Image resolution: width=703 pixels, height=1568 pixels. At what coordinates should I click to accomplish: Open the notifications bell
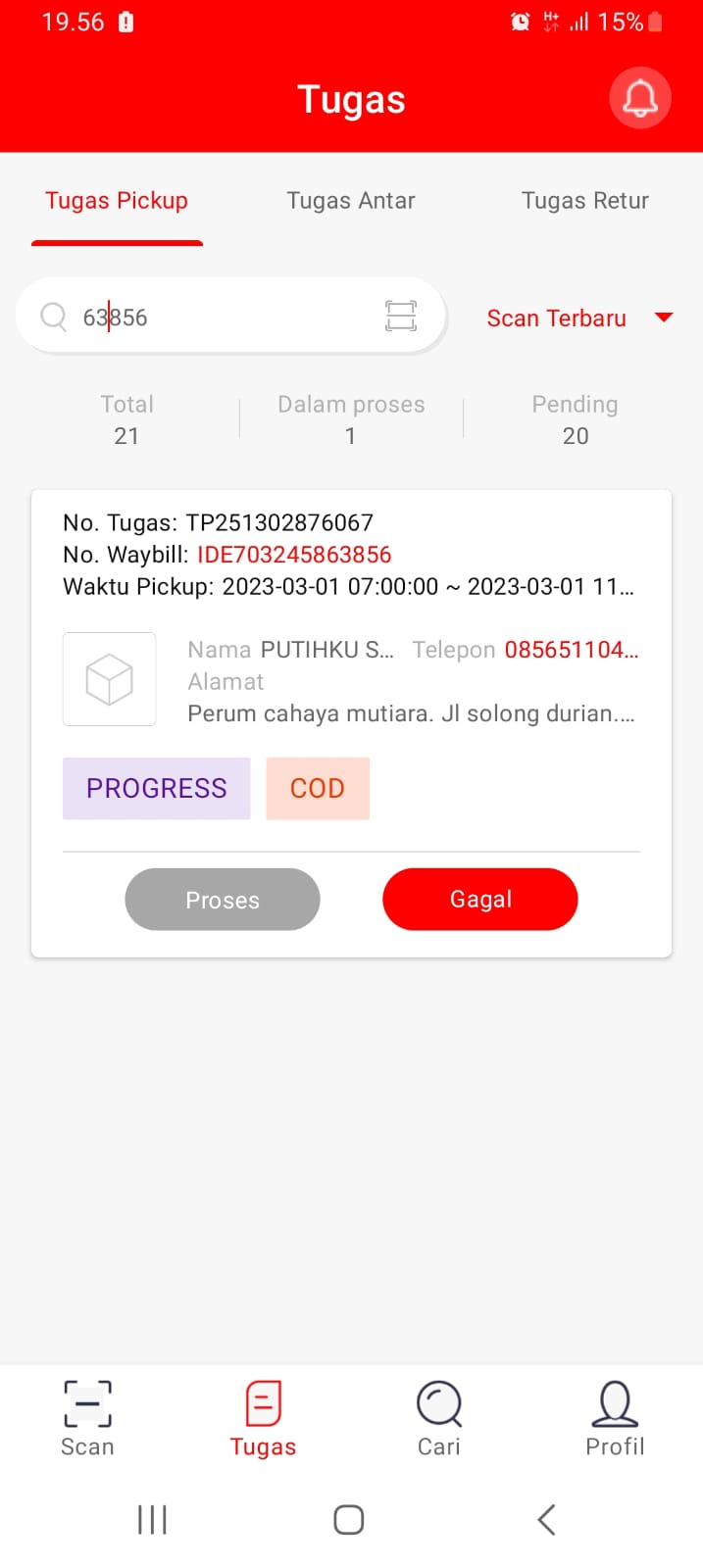tap(639, 98)
